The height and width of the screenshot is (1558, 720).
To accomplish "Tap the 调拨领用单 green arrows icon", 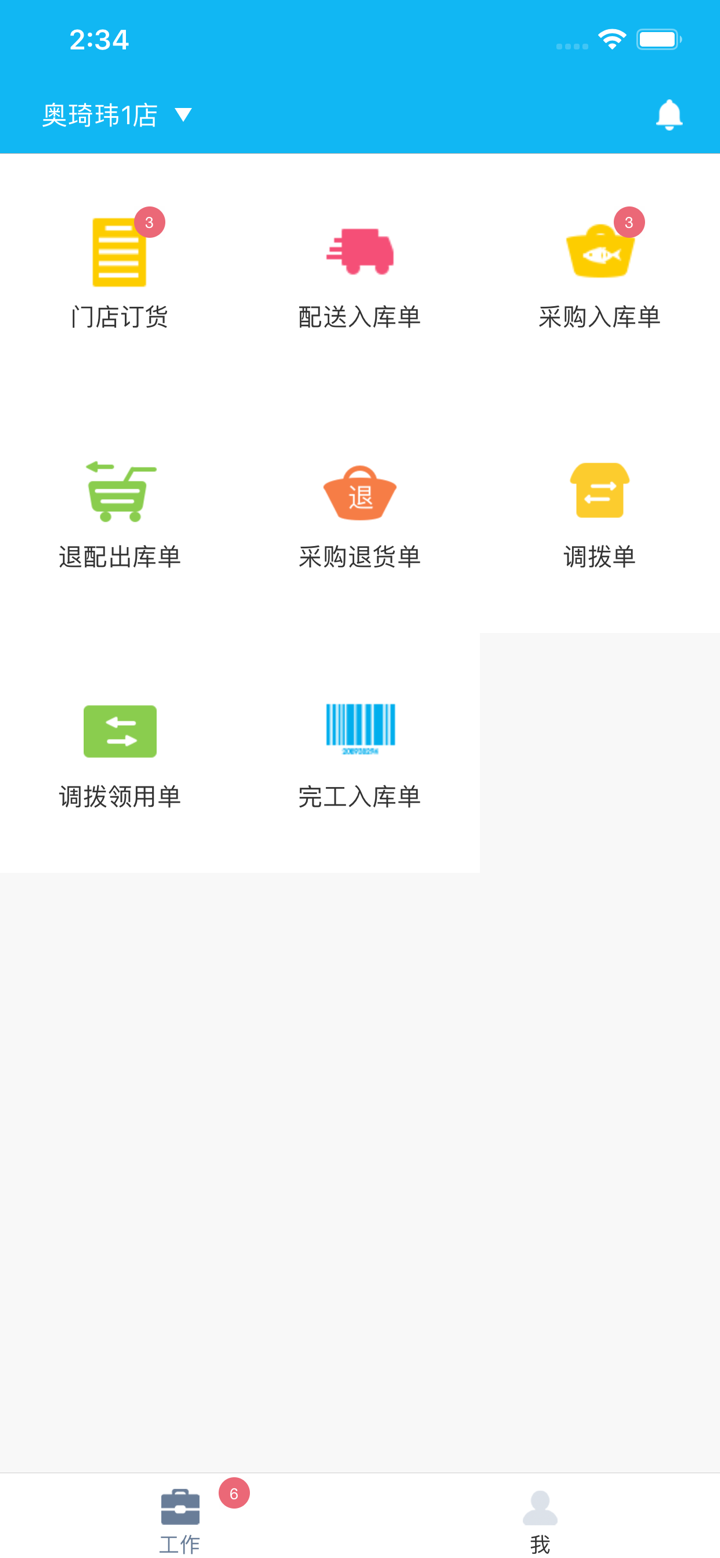I will coord(120,731).
